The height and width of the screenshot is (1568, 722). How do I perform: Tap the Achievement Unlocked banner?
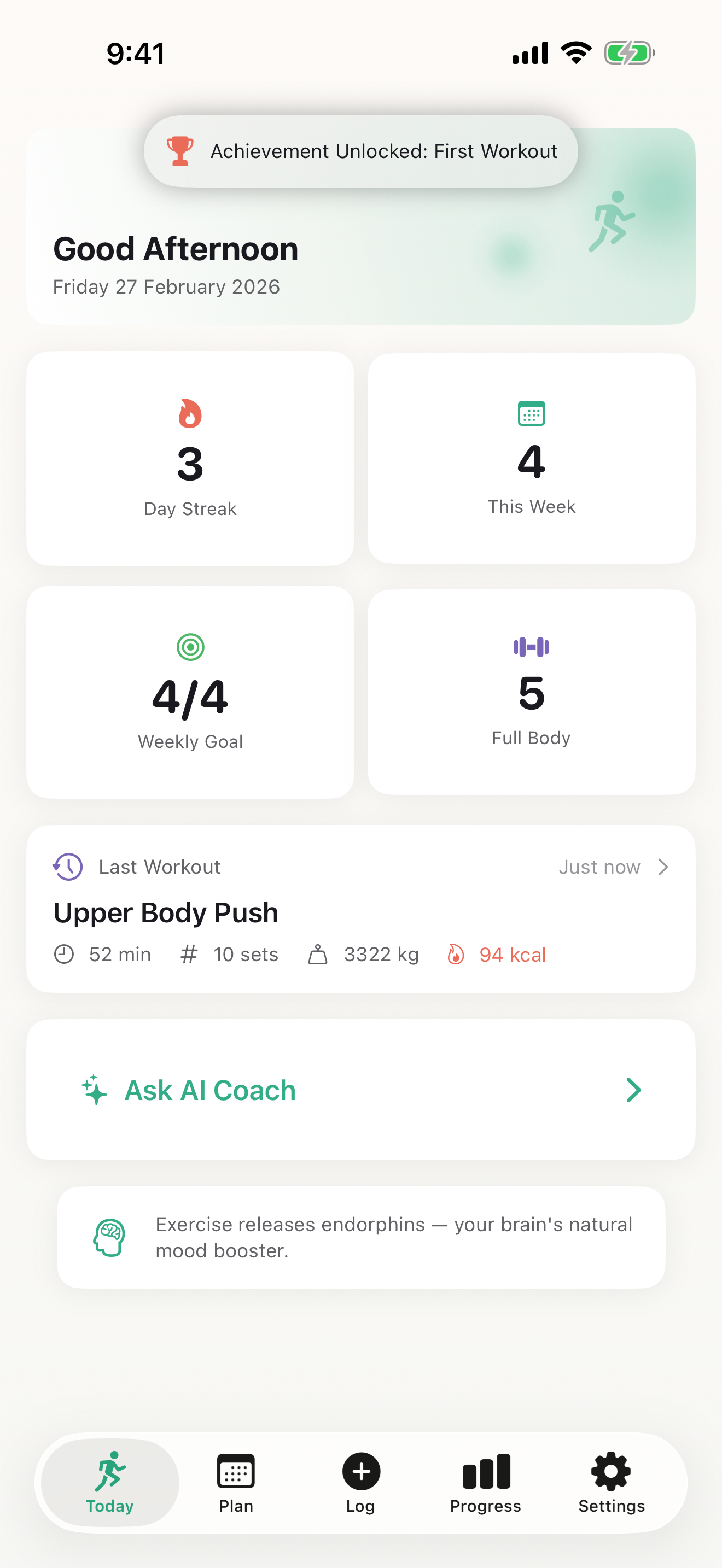tap(360, 151)
